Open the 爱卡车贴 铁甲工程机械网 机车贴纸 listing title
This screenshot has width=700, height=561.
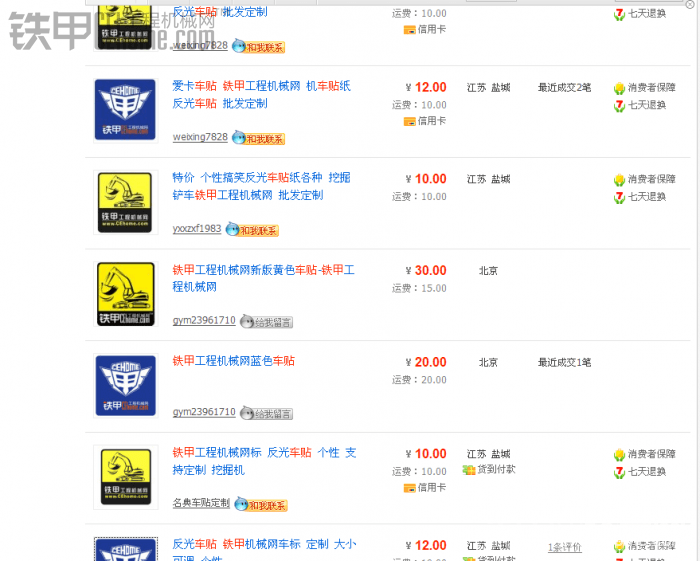(x=261, y=87)
